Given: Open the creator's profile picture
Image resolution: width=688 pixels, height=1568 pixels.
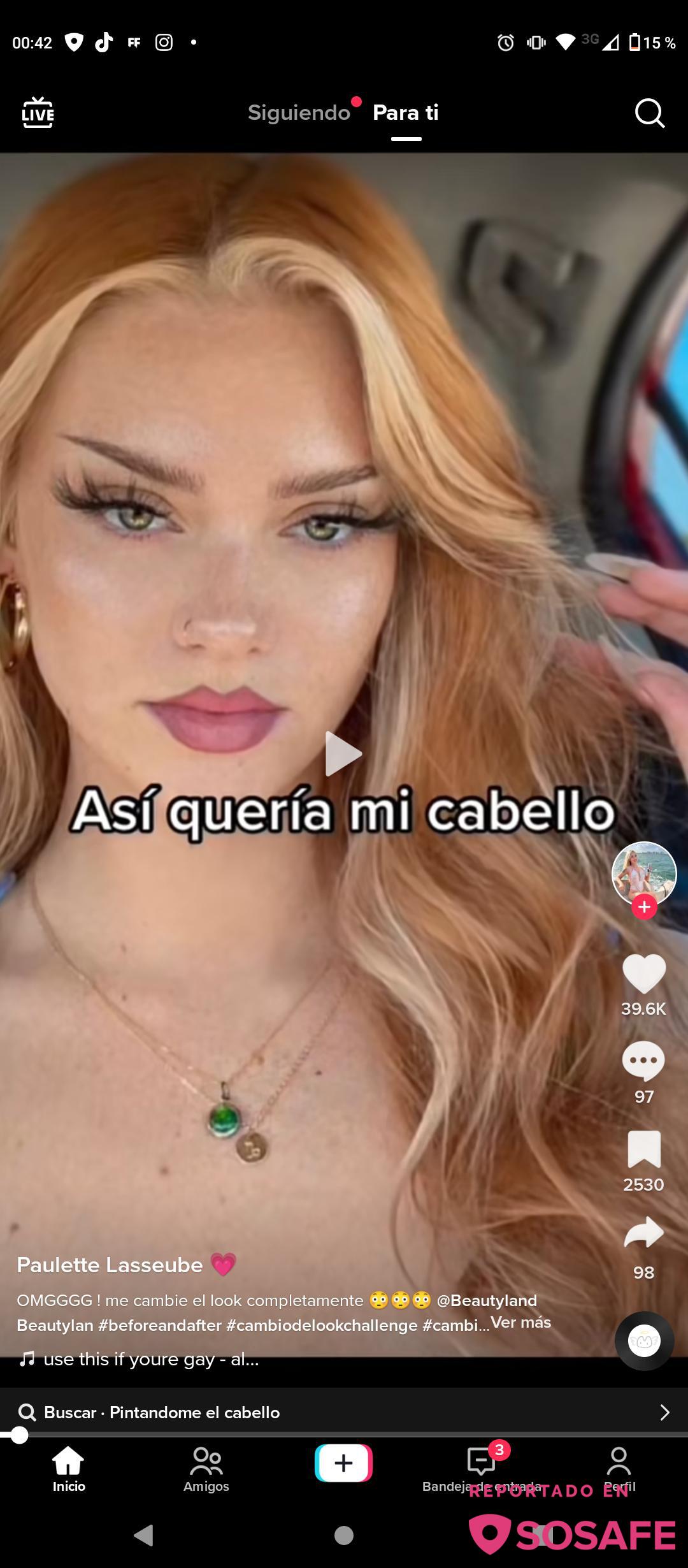Looking at the screenshot, I should (x=643, y=872).
